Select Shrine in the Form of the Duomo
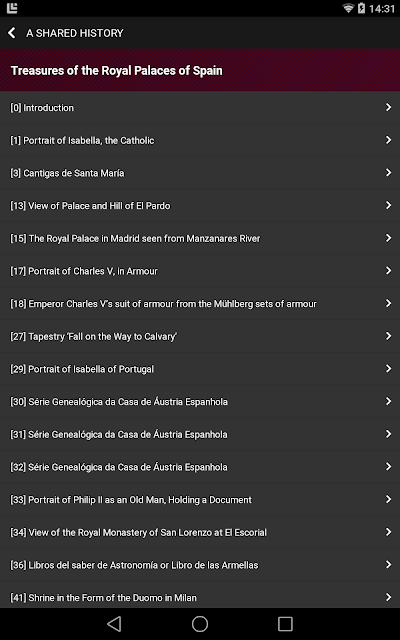The height and width of the screenshot is (640, 400). [x=200, y=595]
